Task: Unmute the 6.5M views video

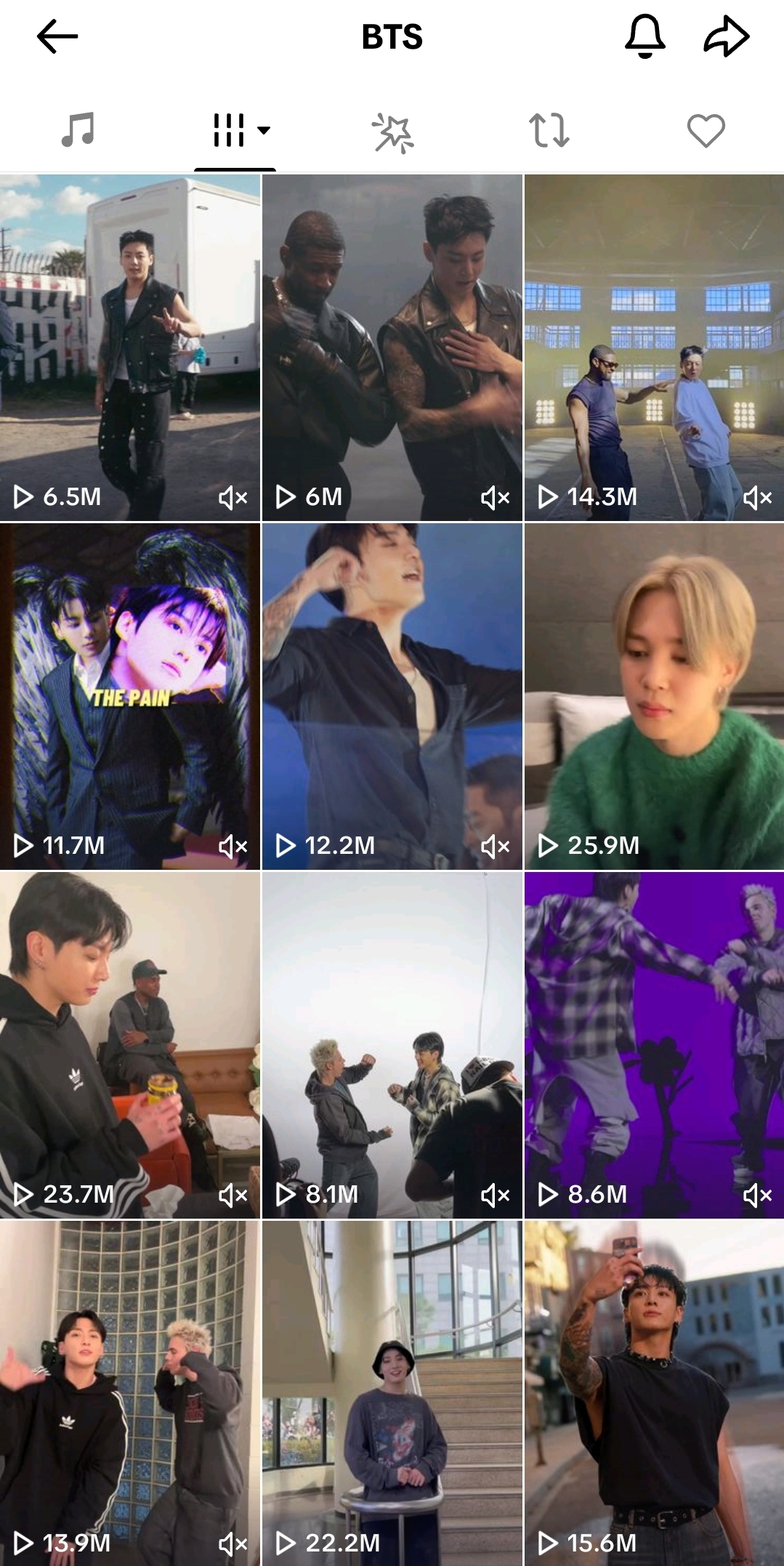Action: coord(233,498)
